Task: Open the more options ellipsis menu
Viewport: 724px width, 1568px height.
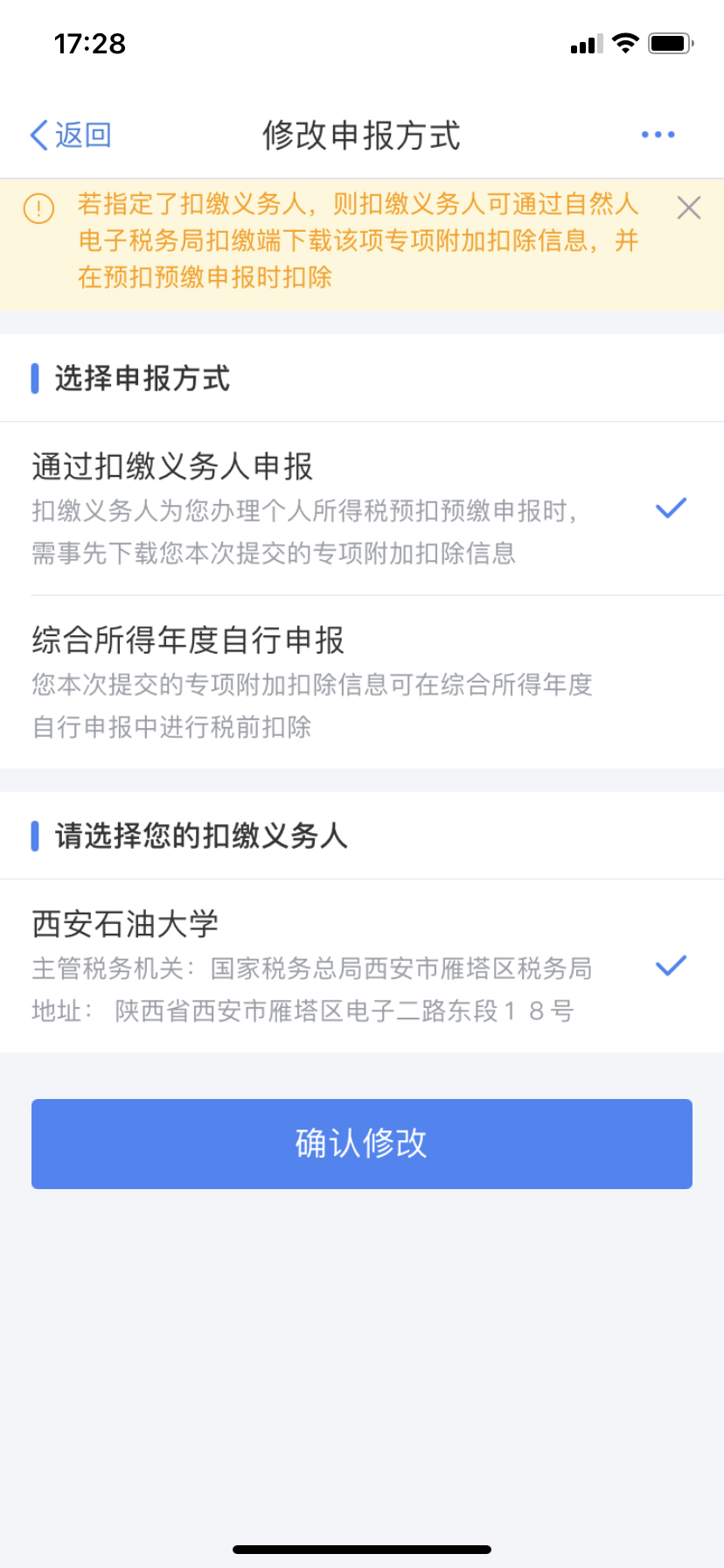Action: pyautogui.click(x=658, y=133)
